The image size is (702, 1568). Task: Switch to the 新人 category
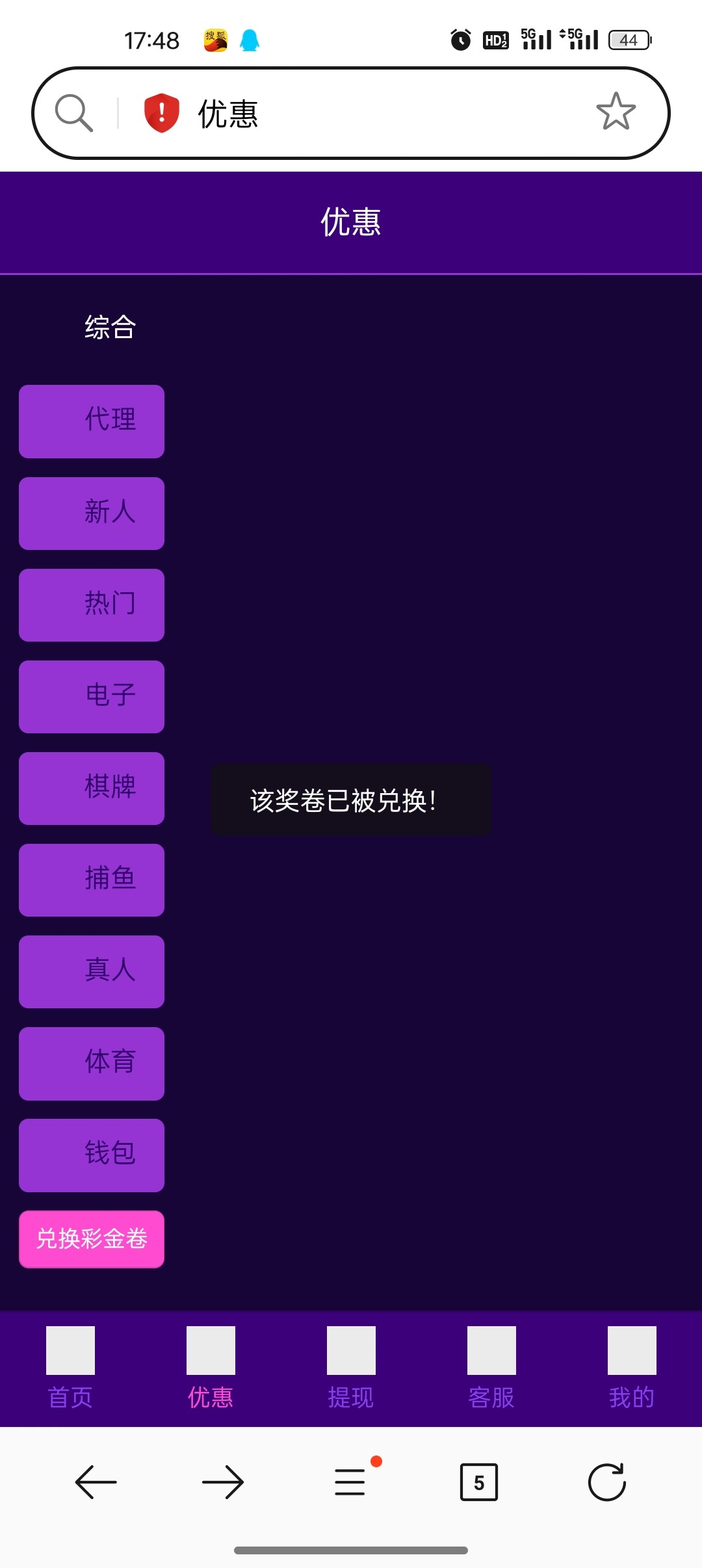point(92,514)
